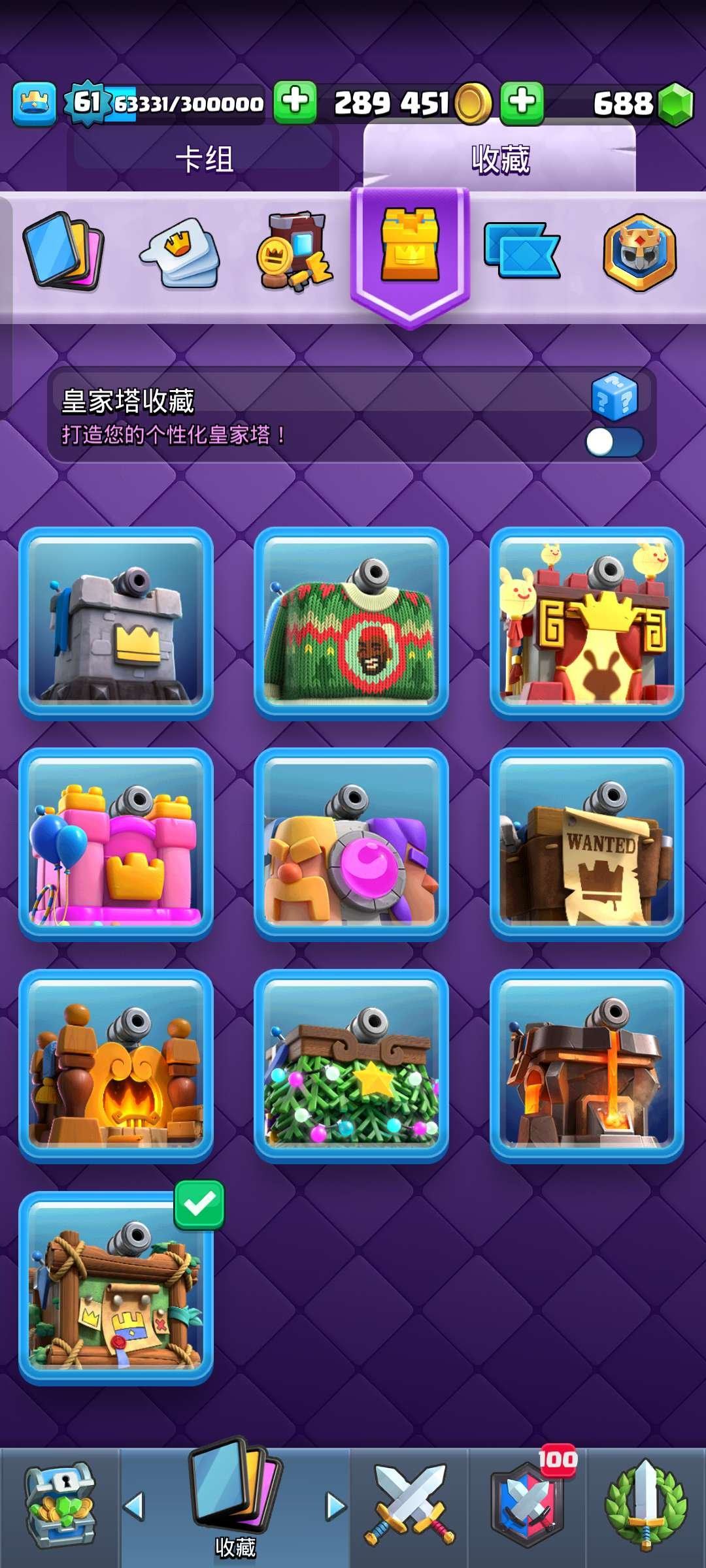Select the default stone tower skin
Screen dimensions: 706x1568
click(116, 624)
